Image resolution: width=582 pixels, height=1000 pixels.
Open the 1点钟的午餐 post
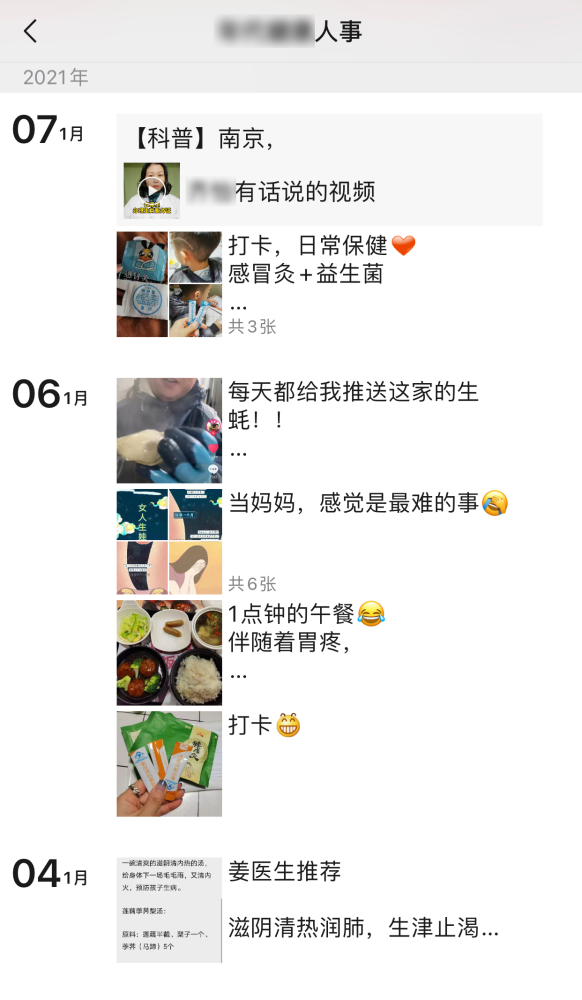330,652
